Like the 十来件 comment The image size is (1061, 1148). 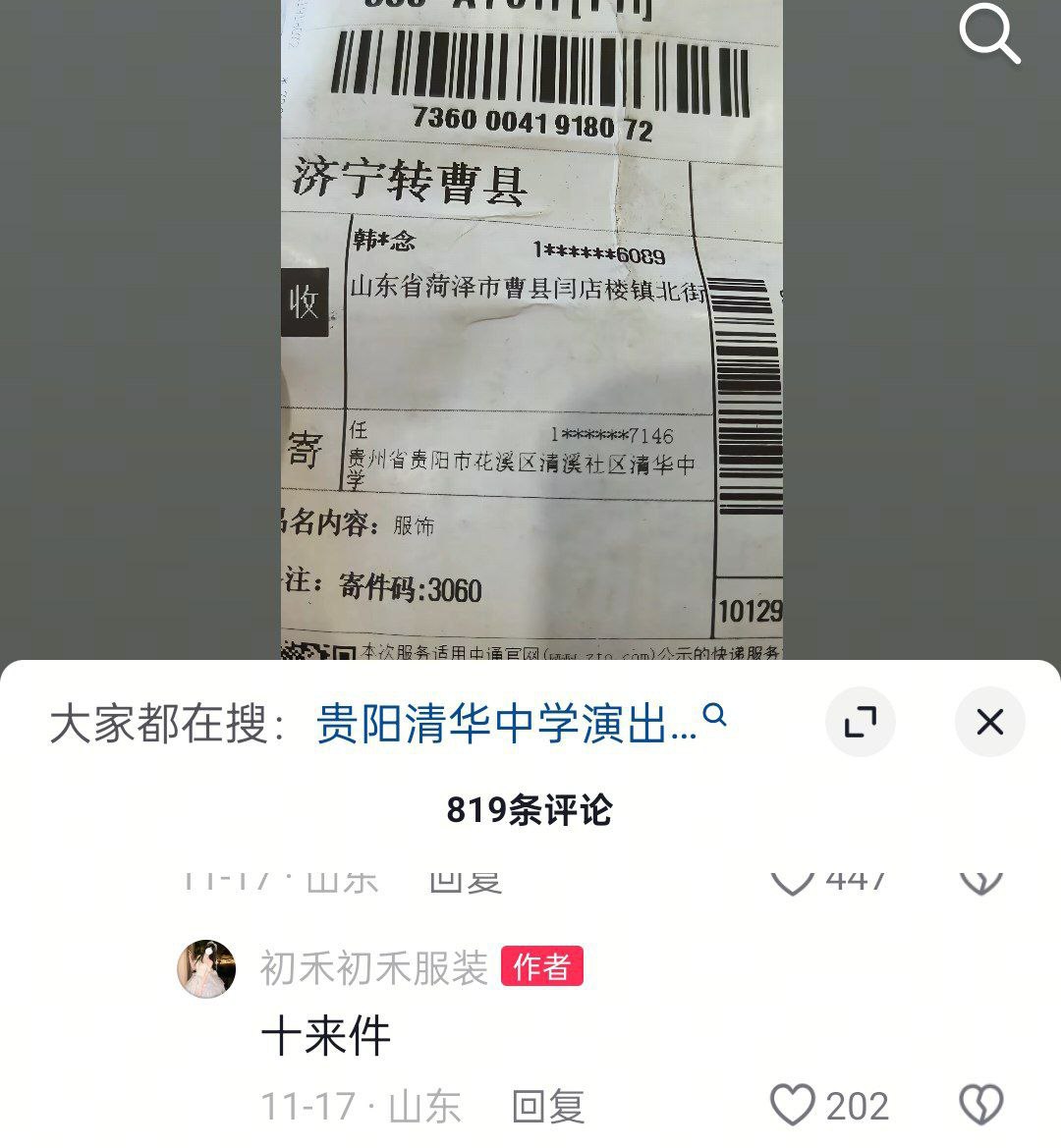point(793,1106)
